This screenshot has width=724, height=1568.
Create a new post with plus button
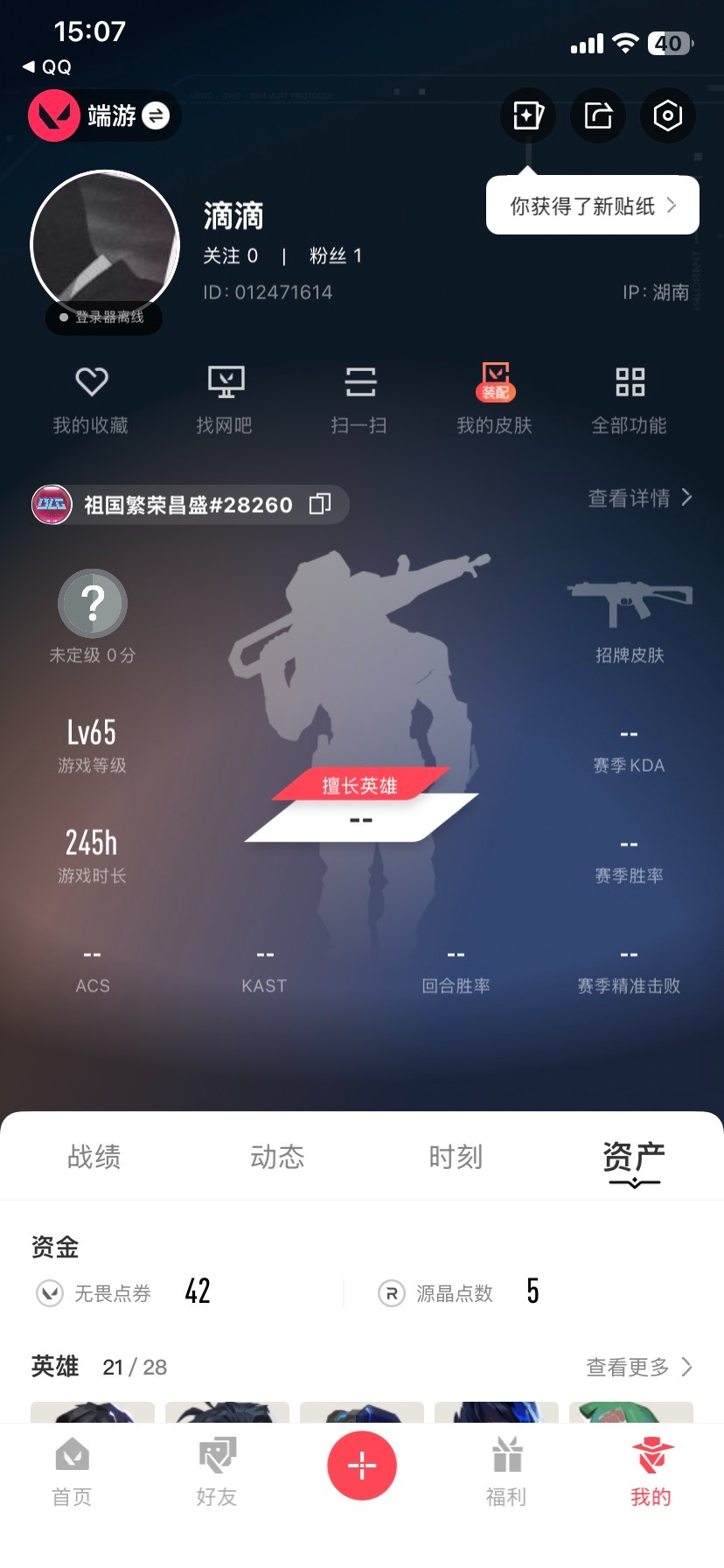click(362, 1466)
